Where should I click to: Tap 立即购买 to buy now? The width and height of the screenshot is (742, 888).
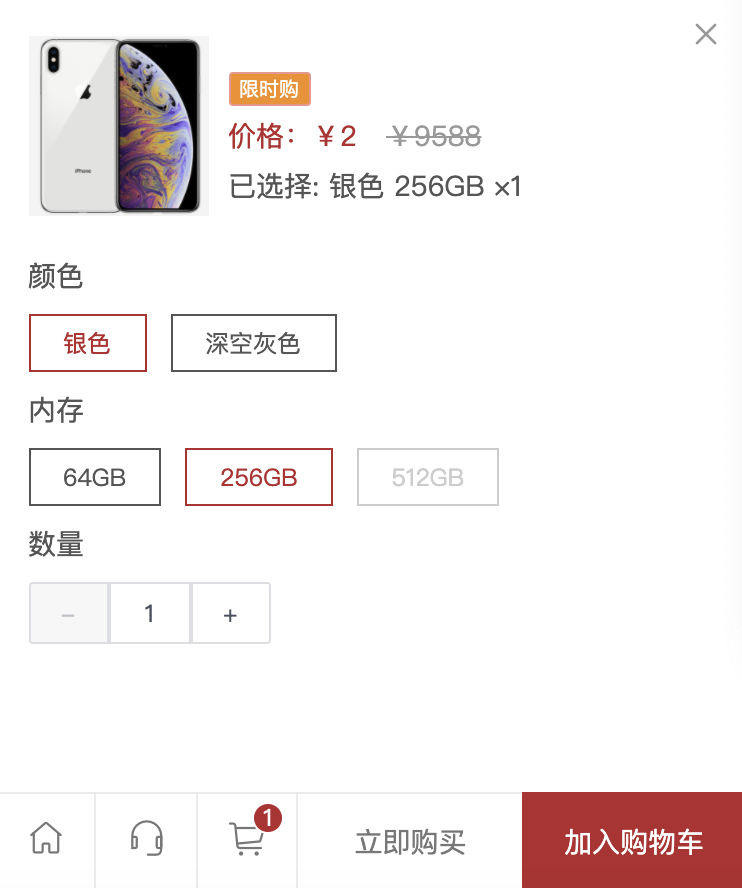pyautogui.click(x=410, y=843)
